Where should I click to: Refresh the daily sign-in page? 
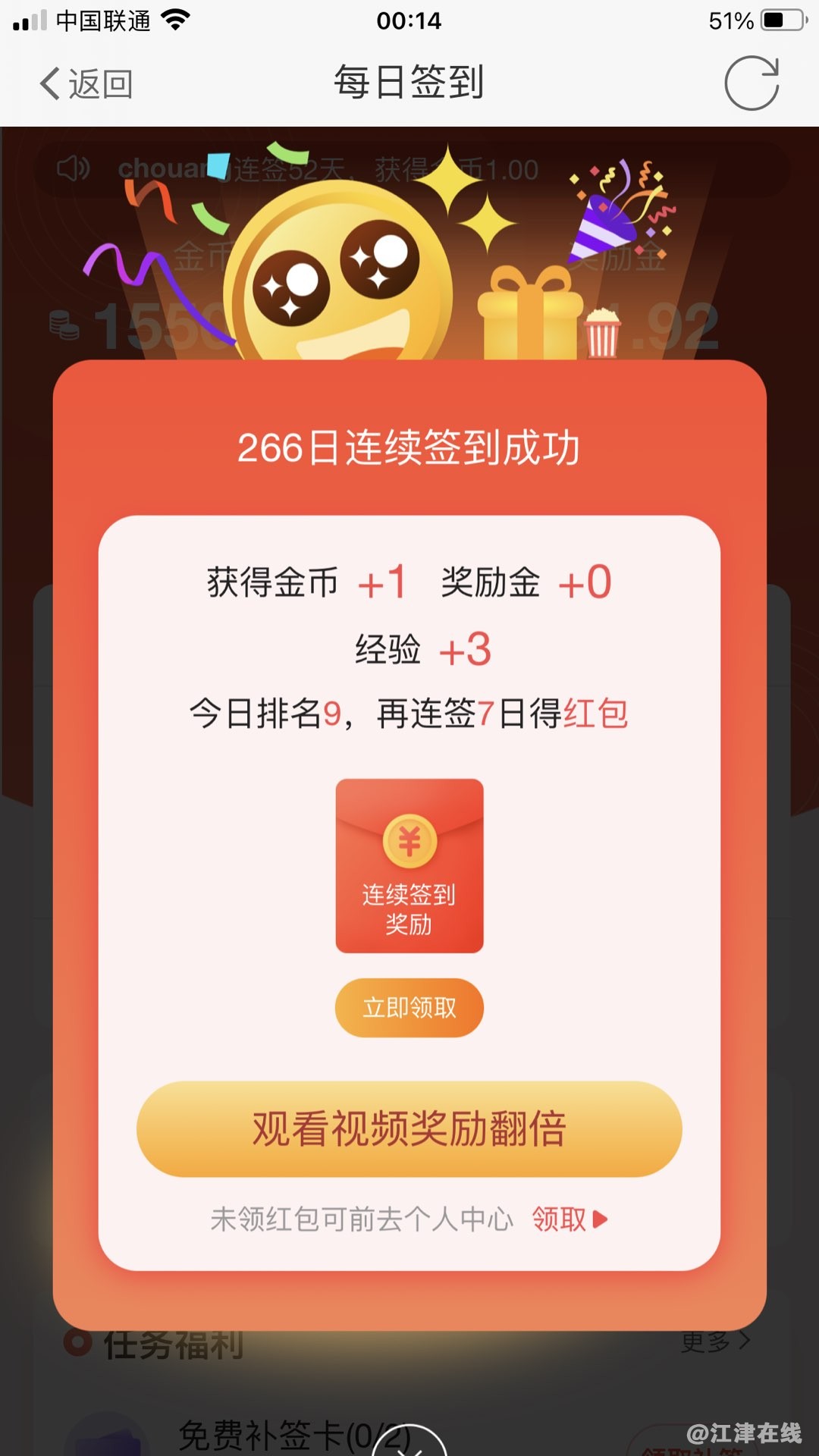751,83
